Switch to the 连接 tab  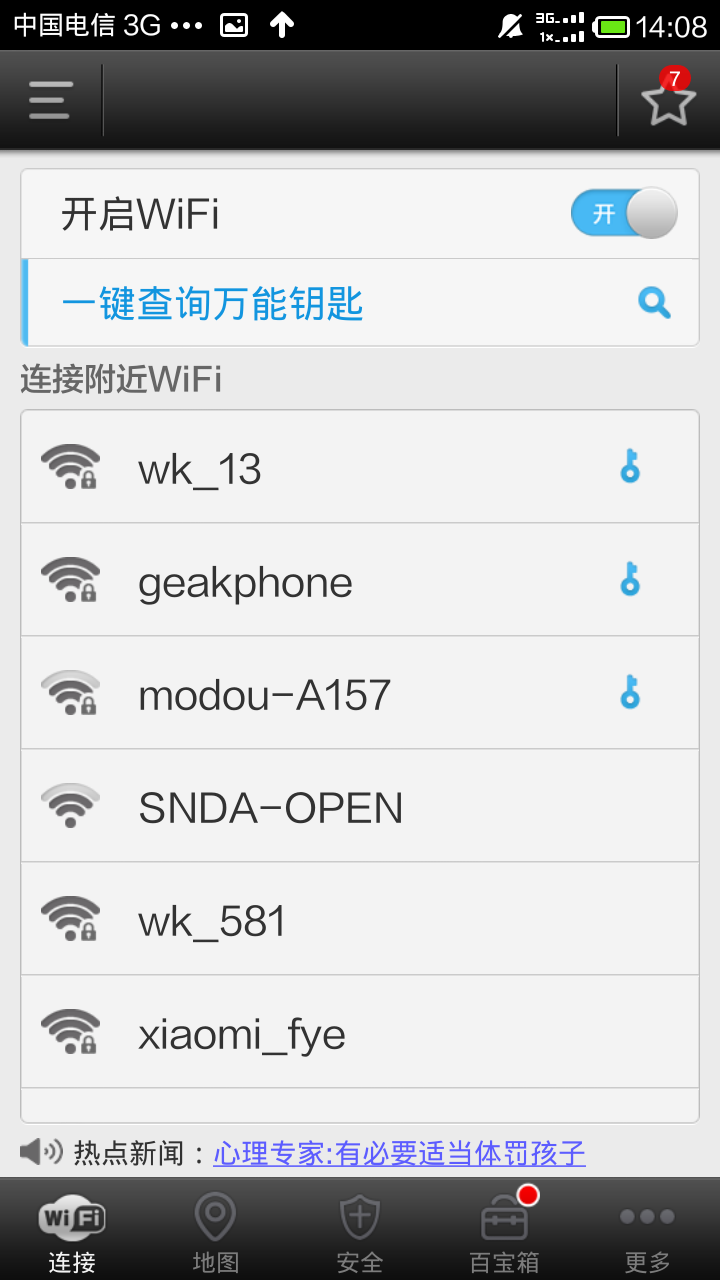pyautogui.click(x=72, y=1231)
